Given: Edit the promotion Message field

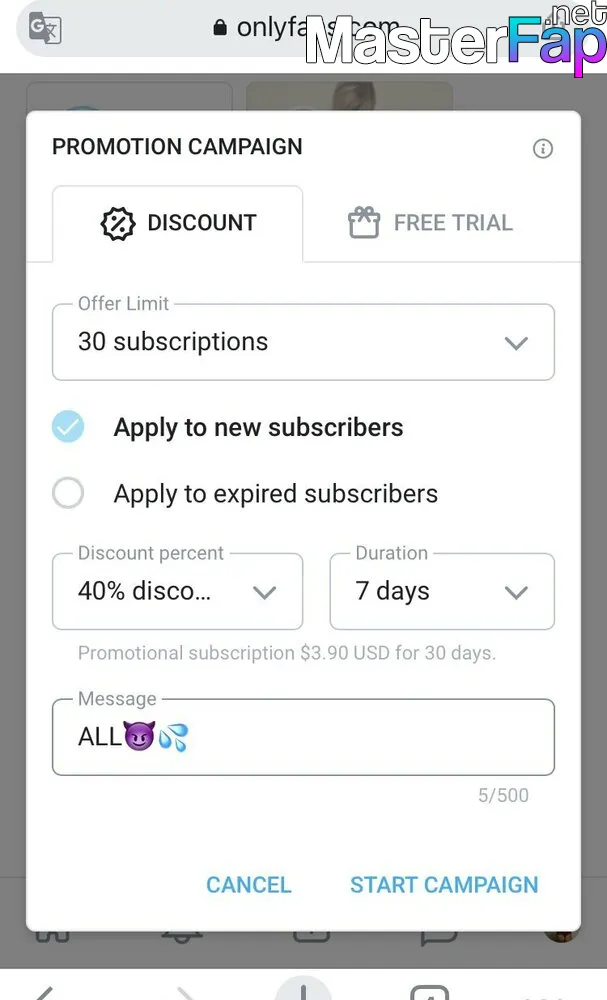Looking at the screenshot, I should click(304, 737).
